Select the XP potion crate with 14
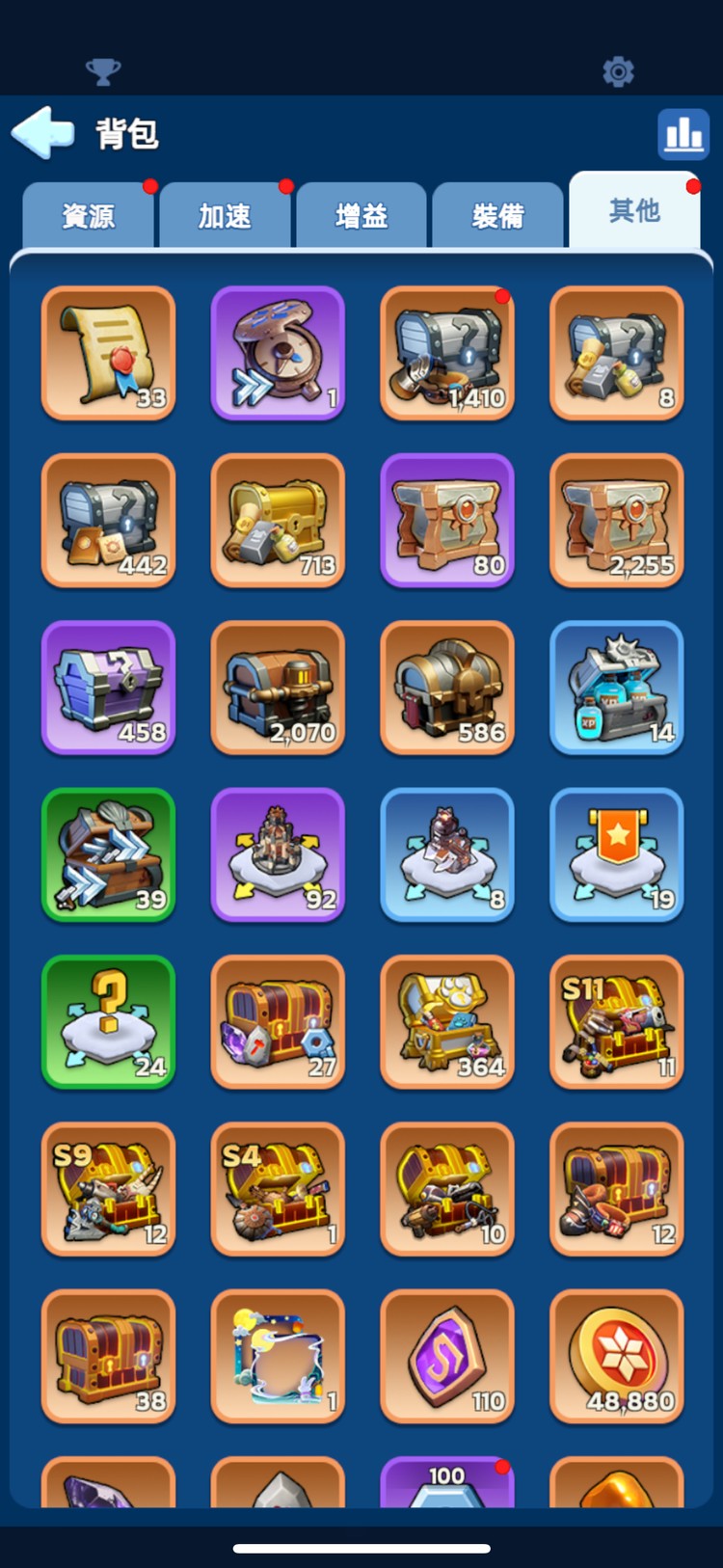723x1568 pixels. [617, 688]
